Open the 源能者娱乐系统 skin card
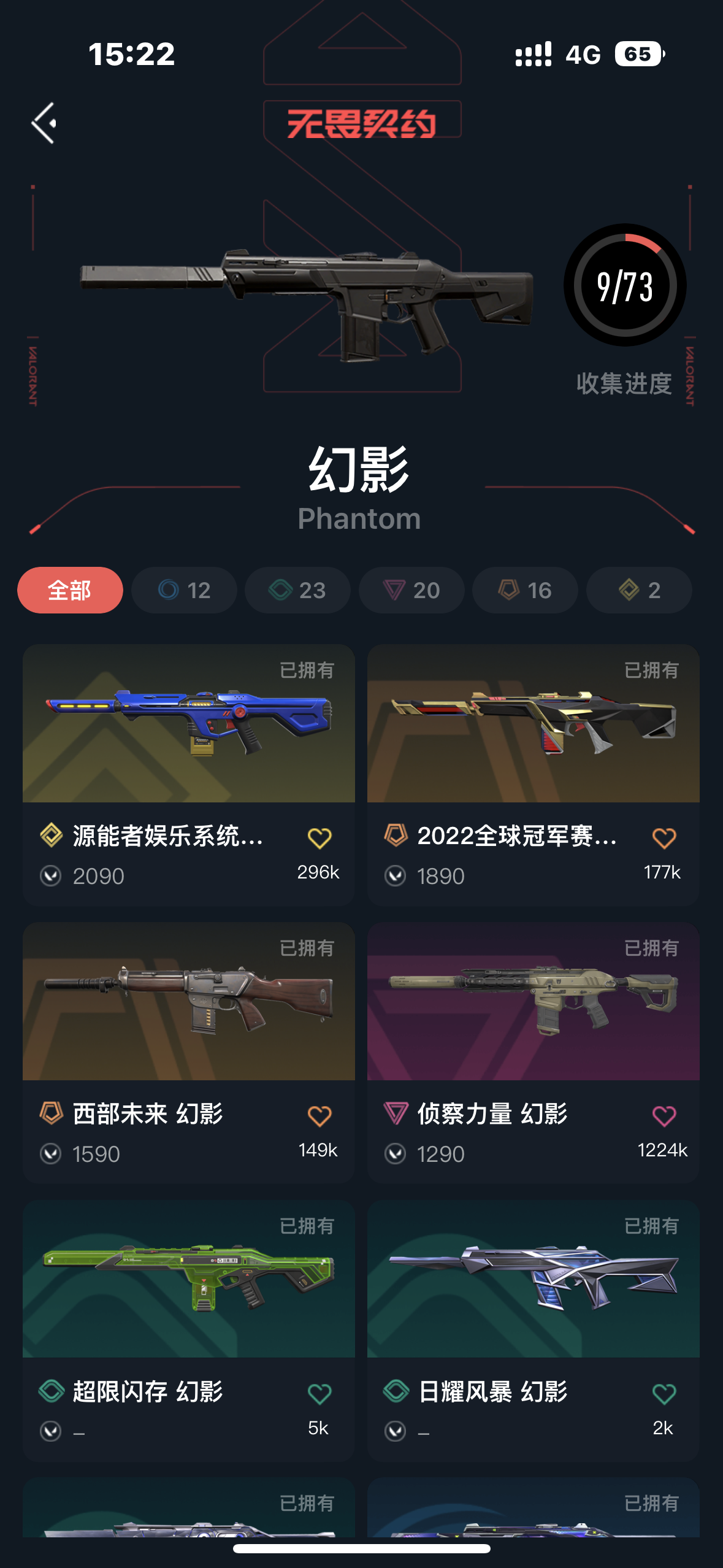 pyautogui.click(x=188, y=724)
